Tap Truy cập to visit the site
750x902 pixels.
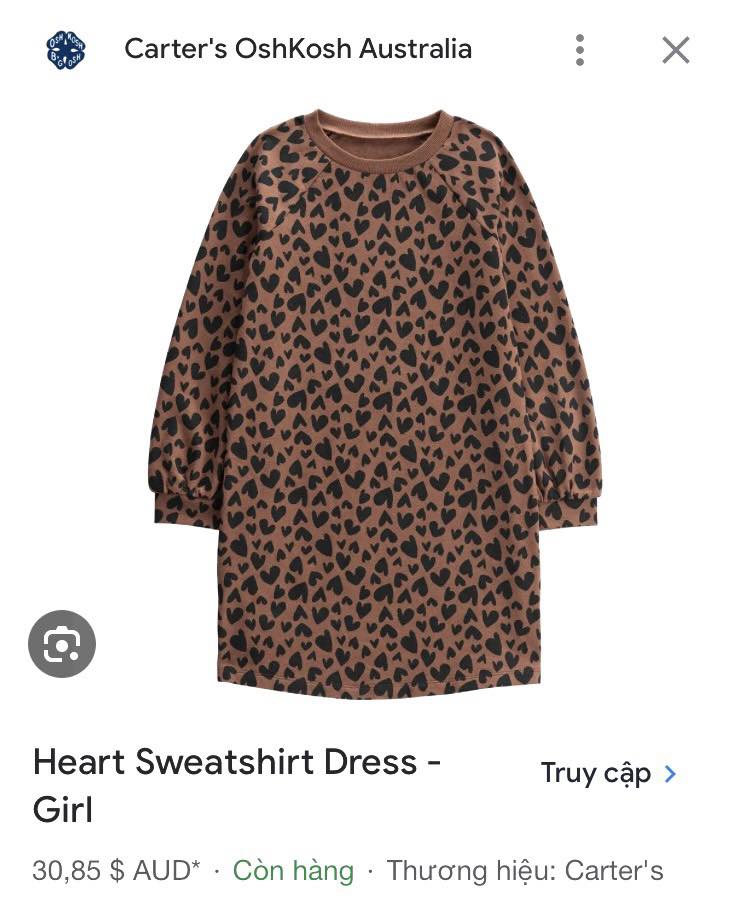click(608, 773)
